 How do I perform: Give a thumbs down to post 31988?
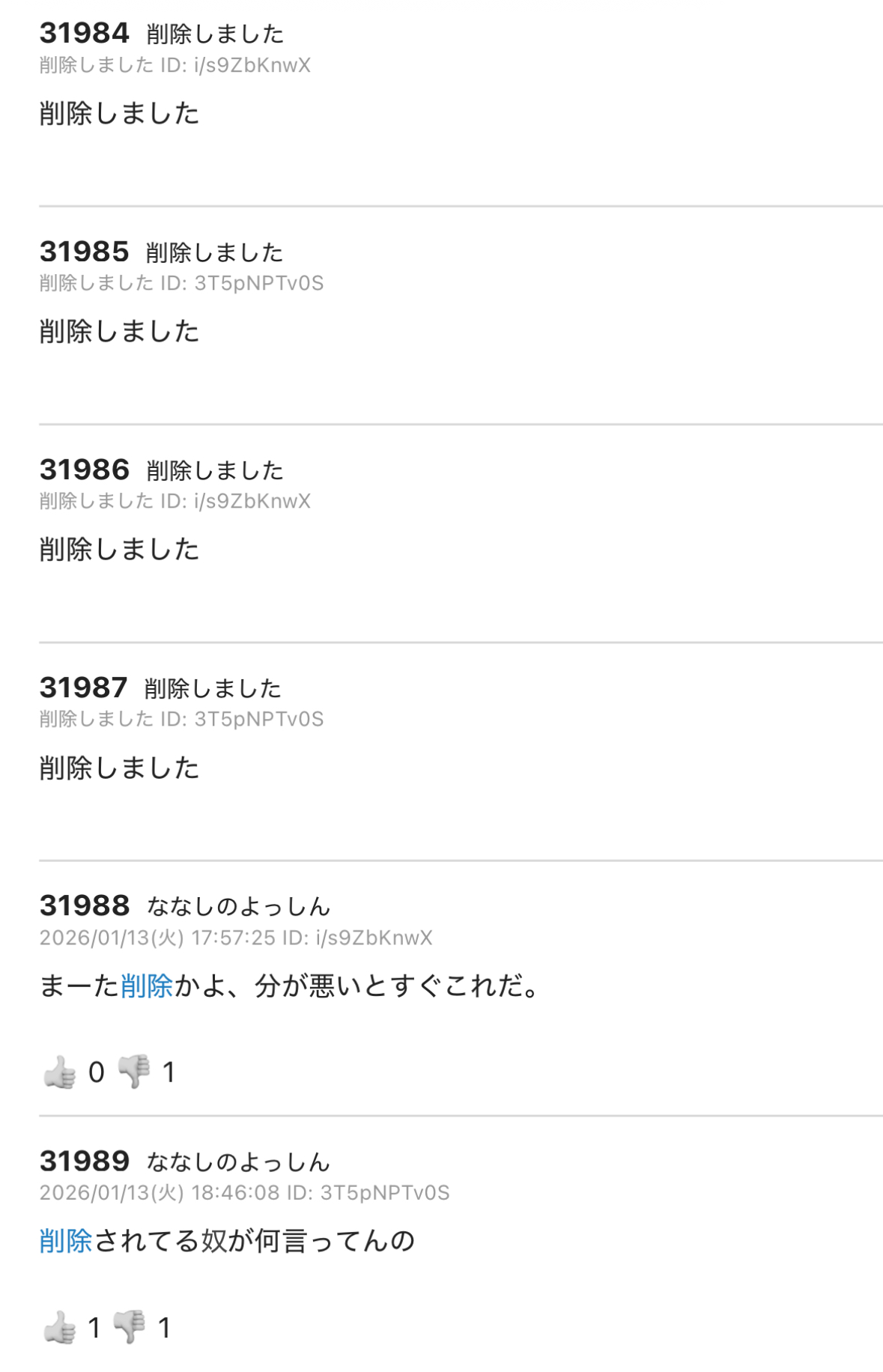(x=135, y=1072)
